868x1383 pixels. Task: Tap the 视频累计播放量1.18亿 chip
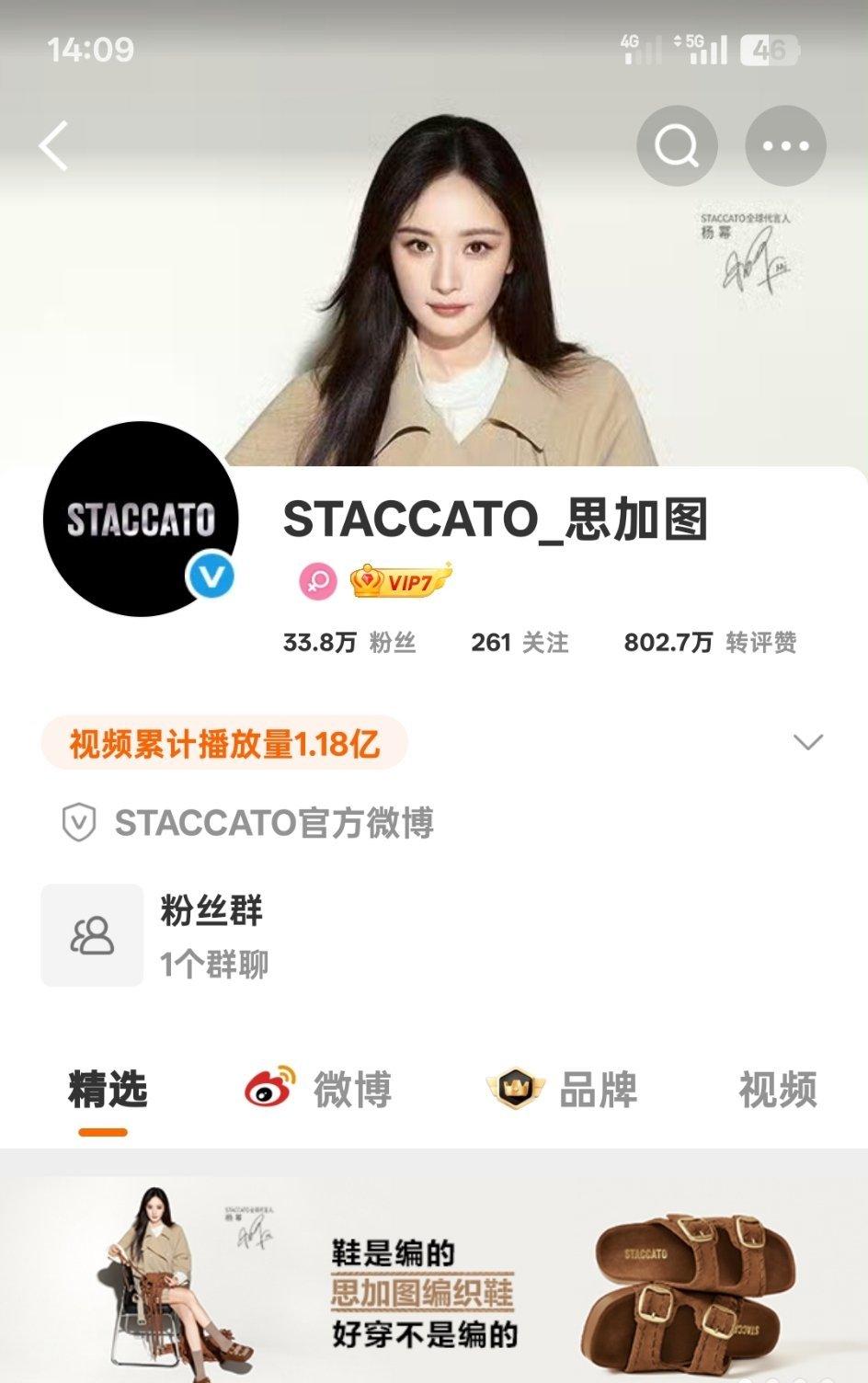click(224, 743)
